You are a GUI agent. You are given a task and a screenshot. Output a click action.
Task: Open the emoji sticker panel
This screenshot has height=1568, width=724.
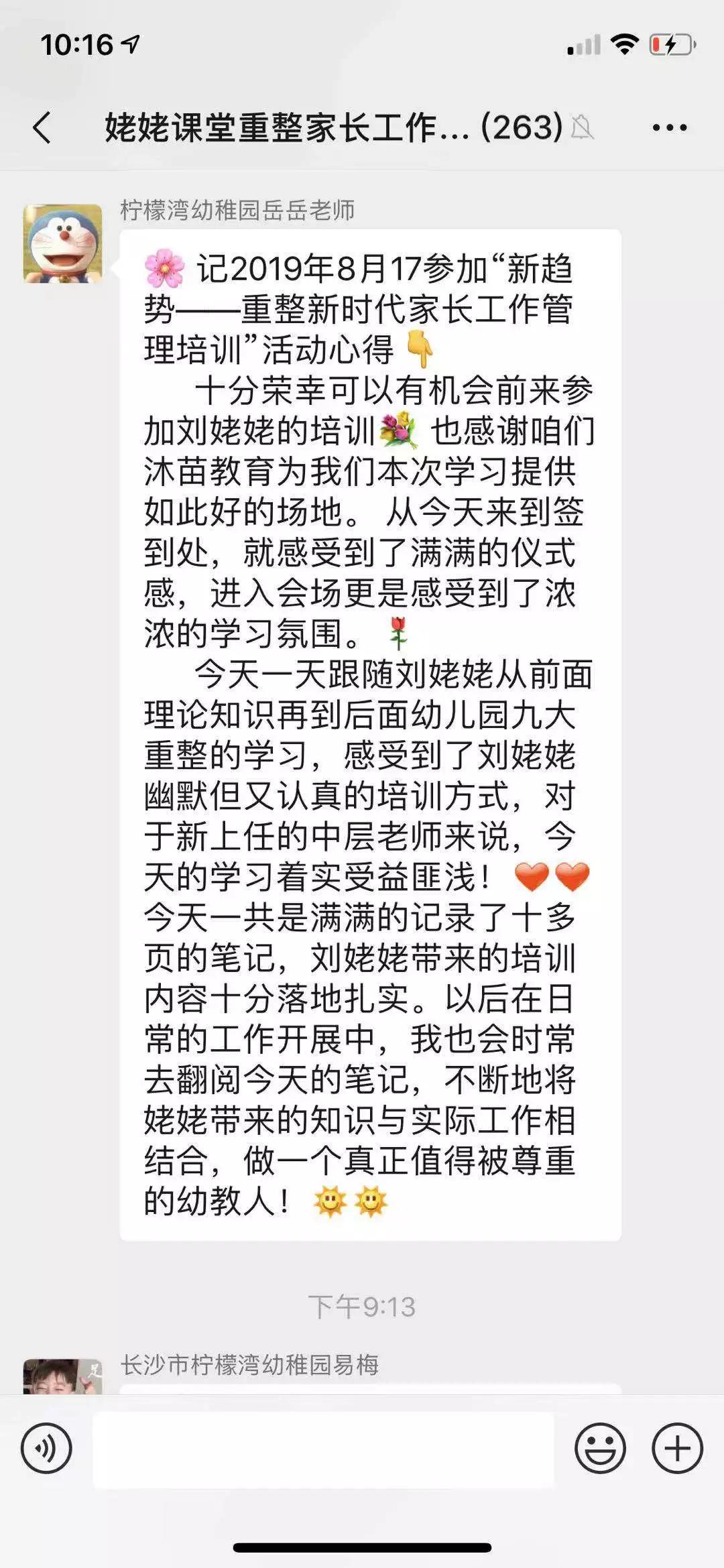600,1448
